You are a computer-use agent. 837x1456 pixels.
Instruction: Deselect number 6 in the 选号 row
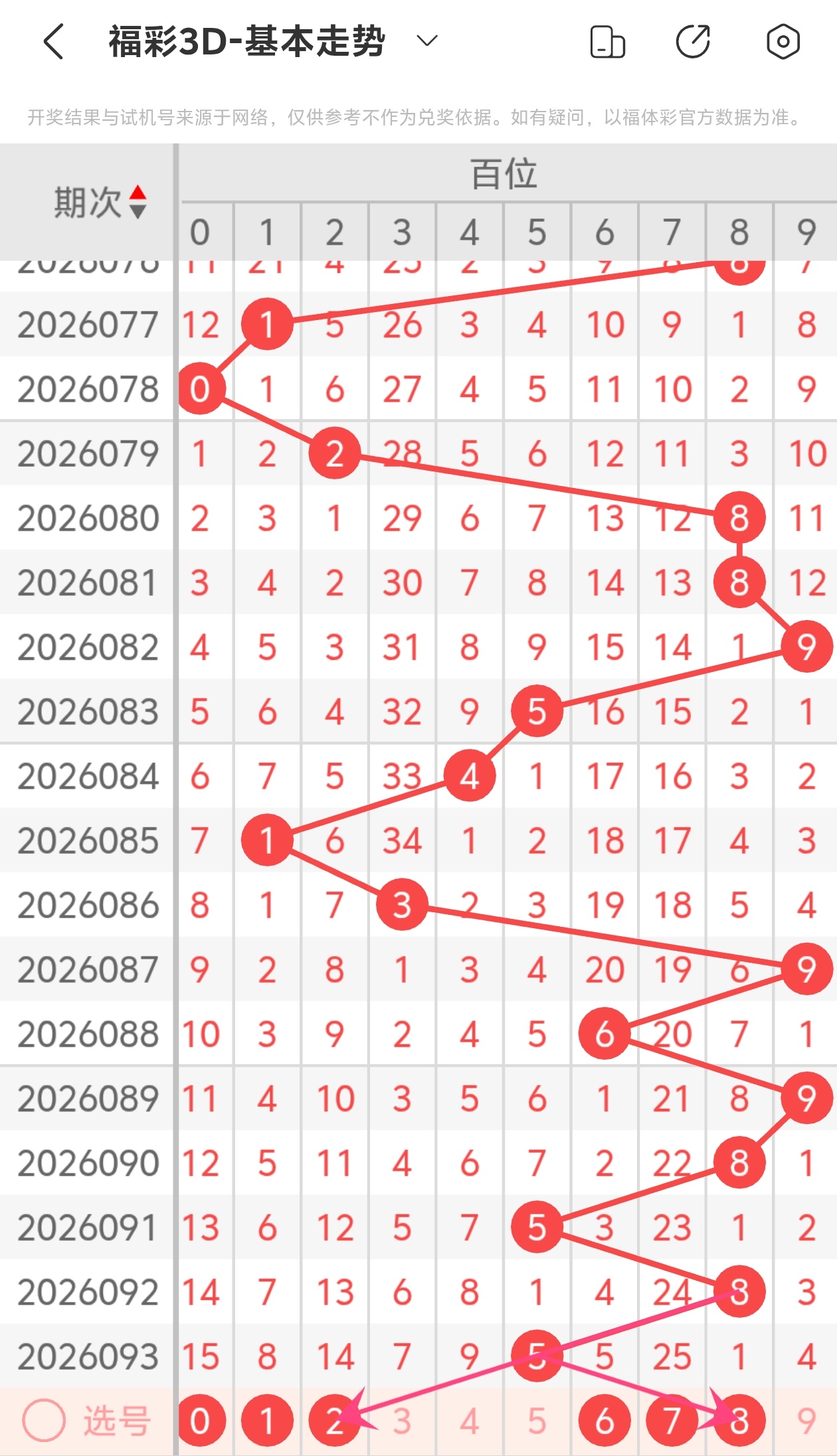(x=604, y=1421)
